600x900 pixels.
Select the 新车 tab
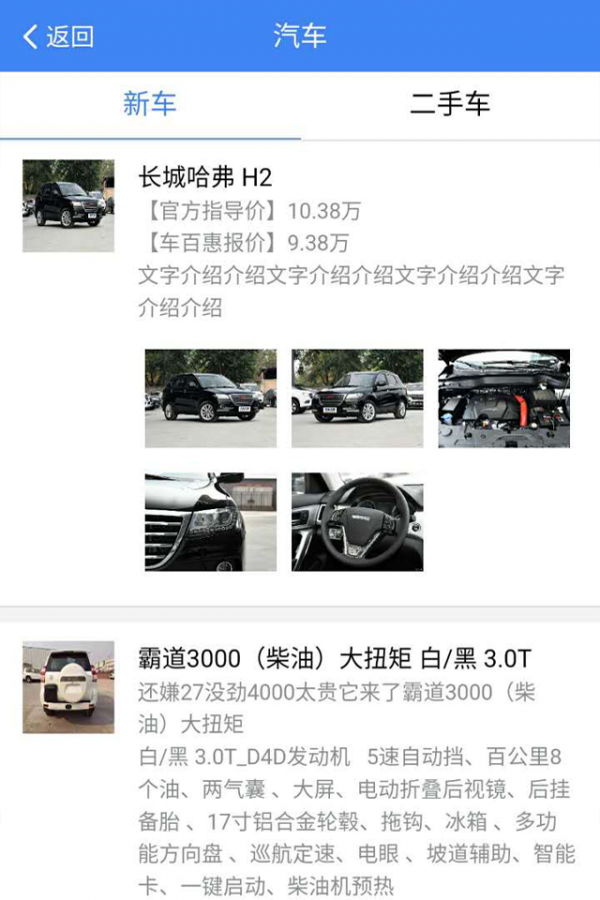[150, 104]
